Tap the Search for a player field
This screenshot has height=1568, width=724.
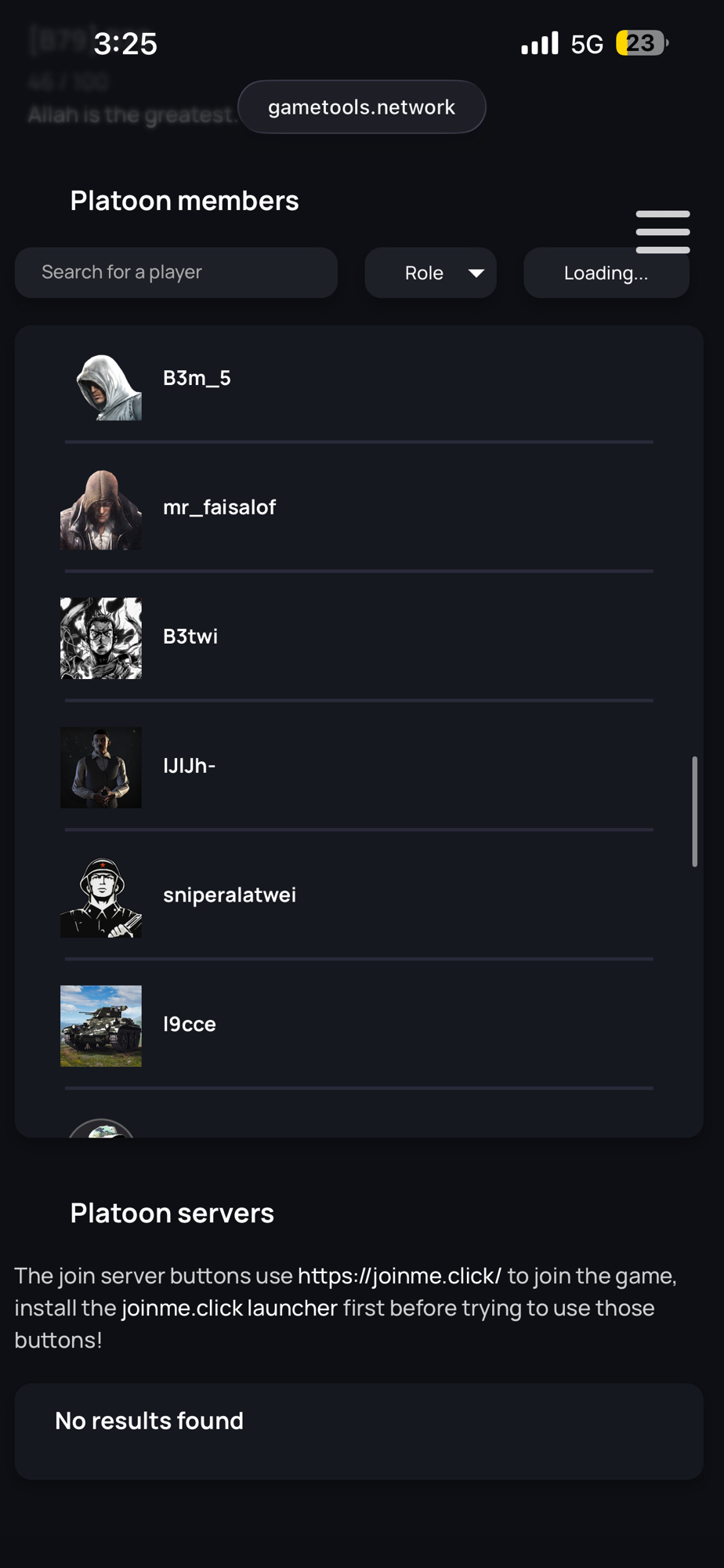[176, 273]
